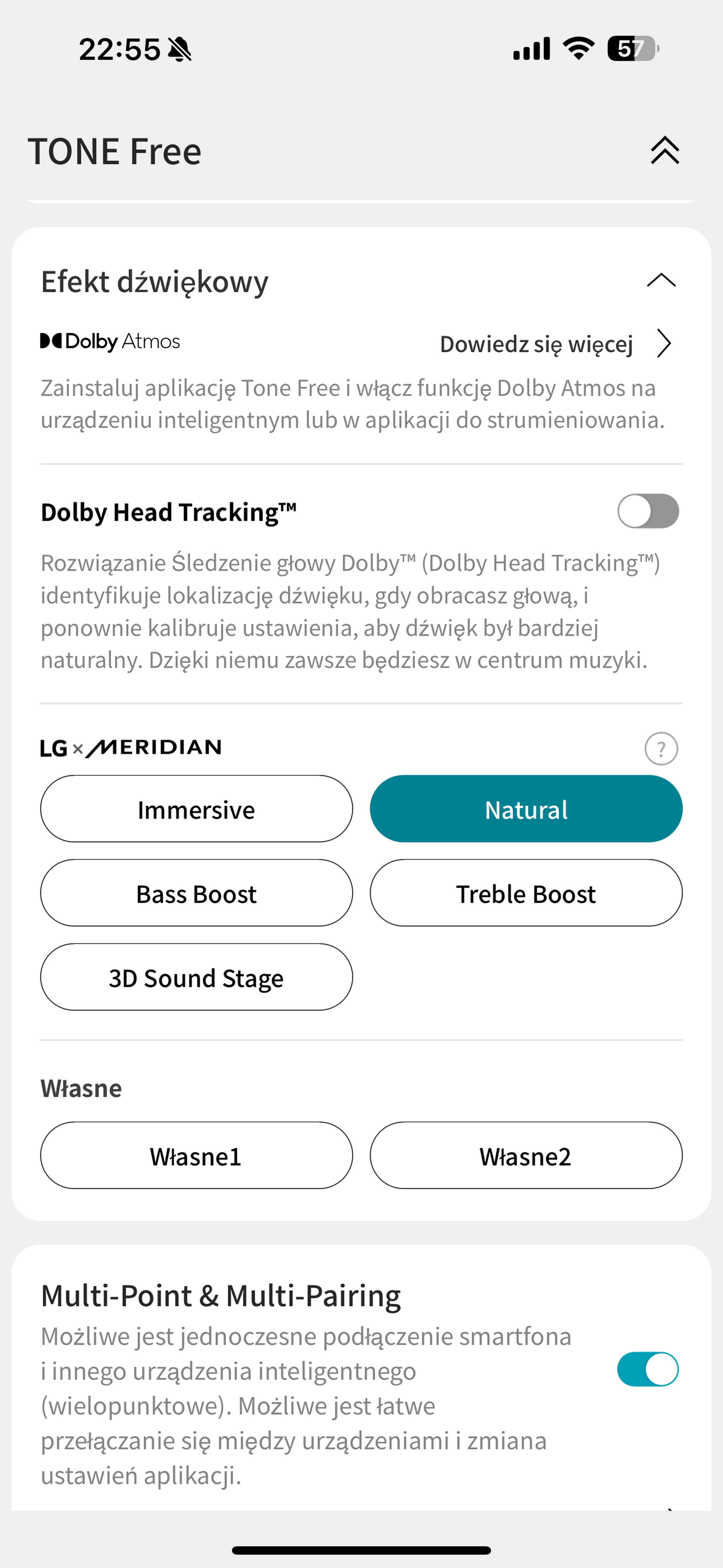Open the Meridian help question mark
The height and width of the screenshot is (1568, 723).
point(661,748)
